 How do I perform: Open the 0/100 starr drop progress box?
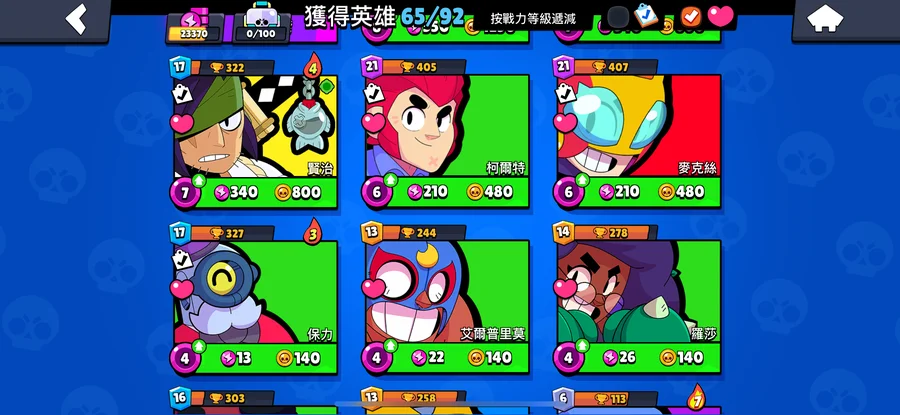(261, 23)
